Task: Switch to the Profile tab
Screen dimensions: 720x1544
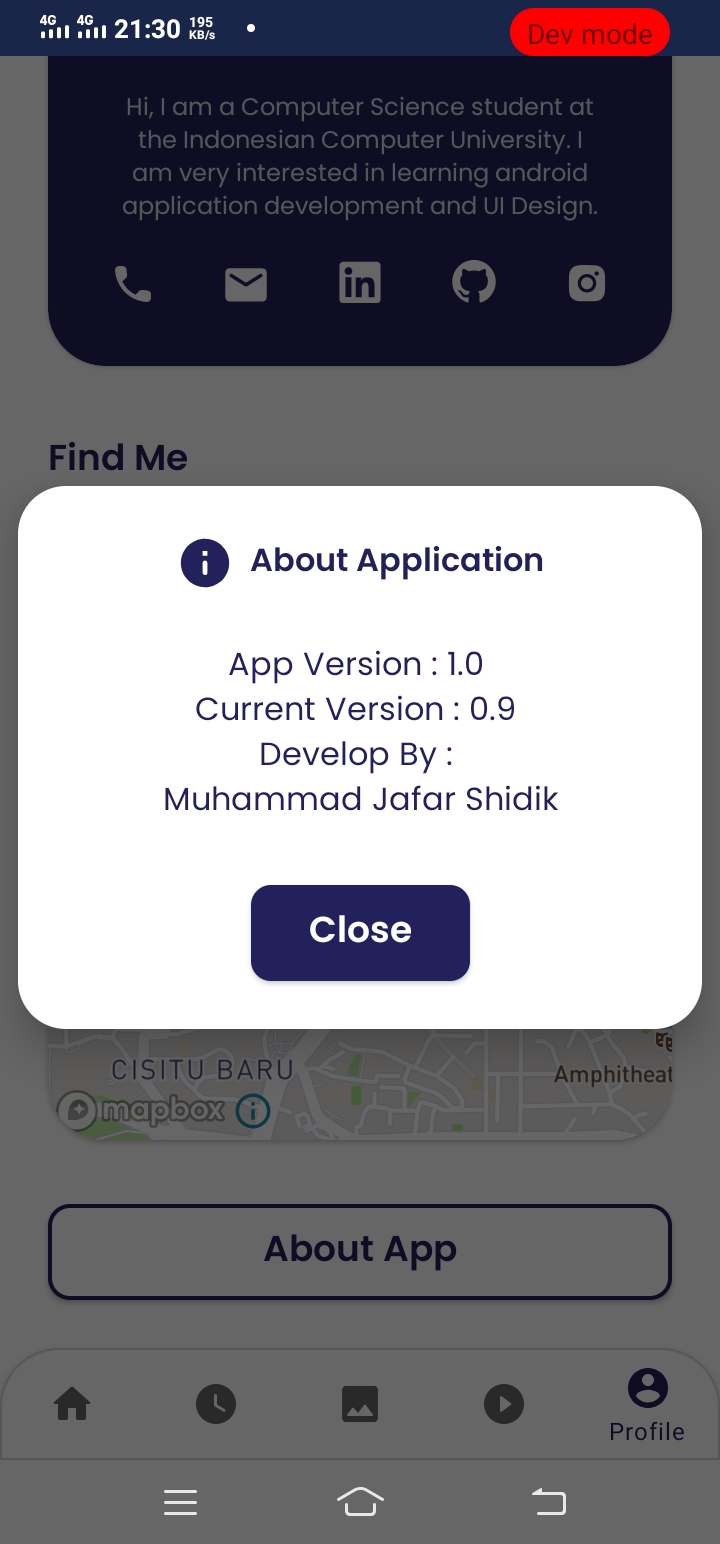Action: coord(646,1400)
